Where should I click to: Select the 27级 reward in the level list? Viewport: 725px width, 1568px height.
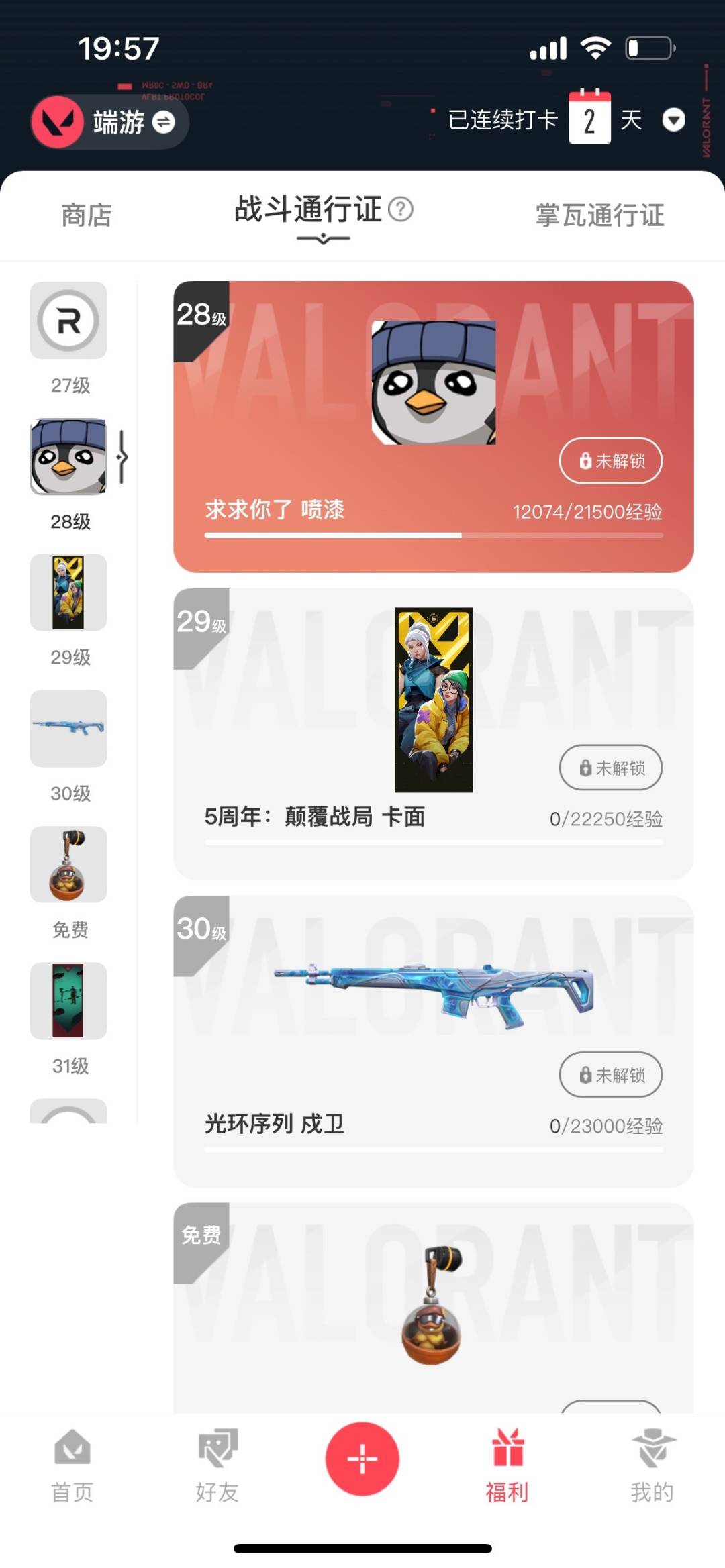68,321
